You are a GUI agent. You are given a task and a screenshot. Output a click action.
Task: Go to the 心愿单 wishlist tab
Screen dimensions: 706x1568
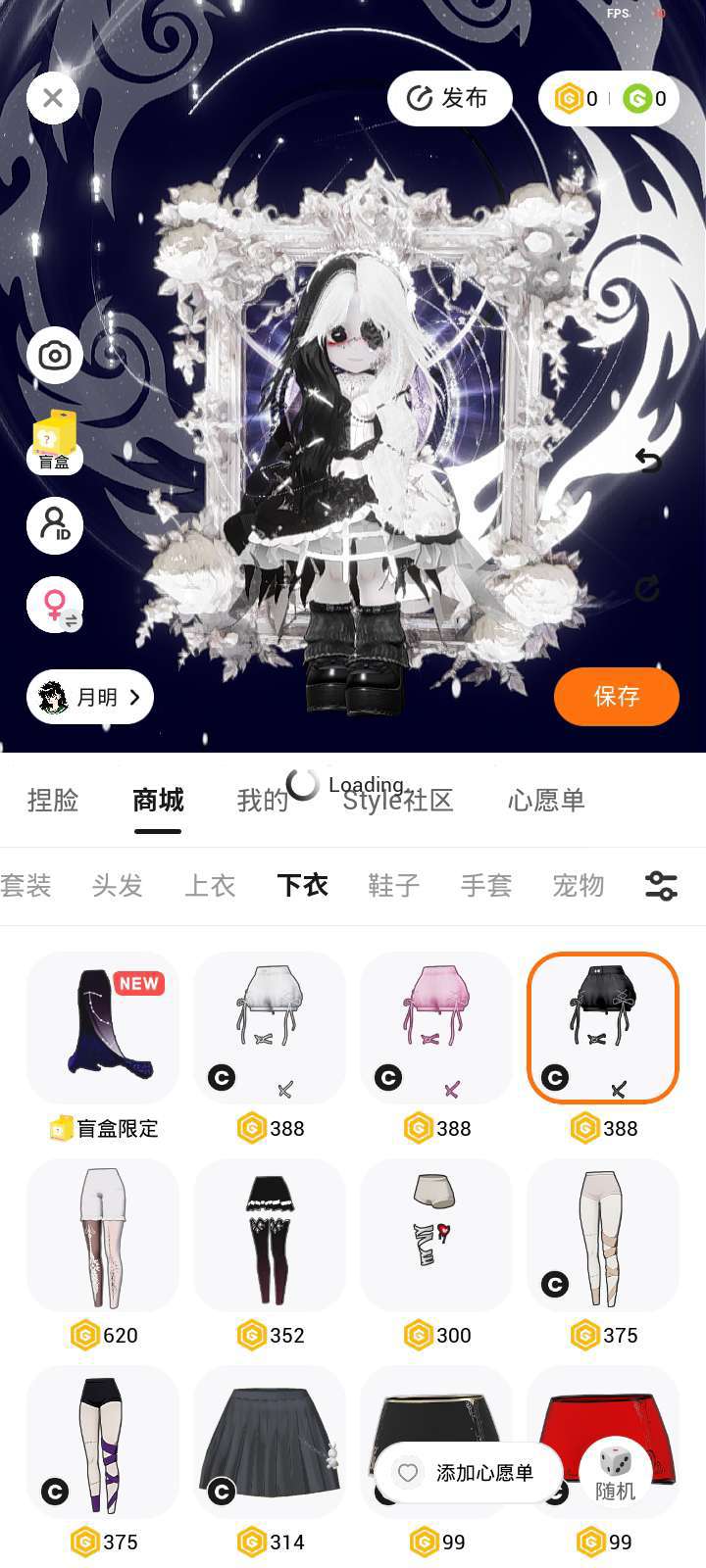click(546, 801)
